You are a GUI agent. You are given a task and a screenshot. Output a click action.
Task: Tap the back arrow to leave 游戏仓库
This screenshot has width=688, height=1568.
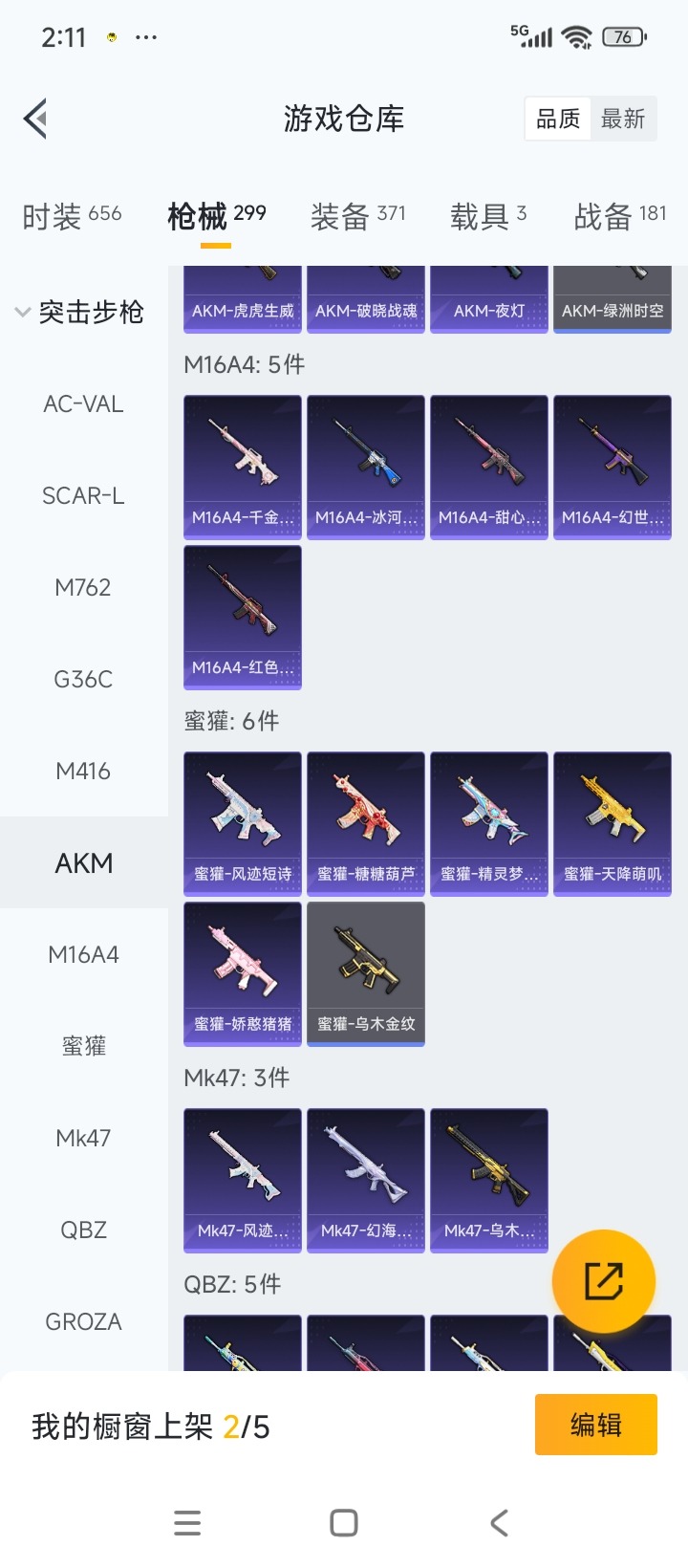[x=34, y=118]
